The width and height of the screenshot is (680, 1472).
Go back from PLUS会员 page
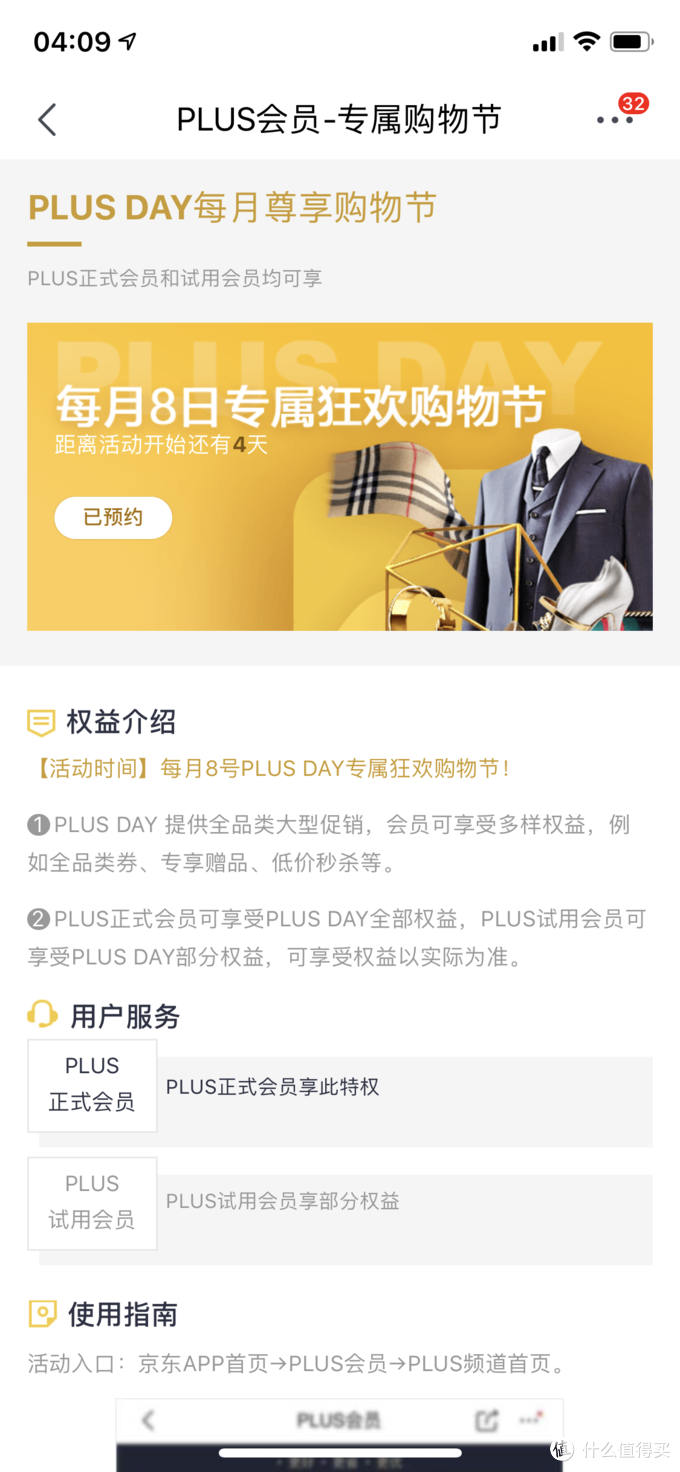[x=47, y=120]
